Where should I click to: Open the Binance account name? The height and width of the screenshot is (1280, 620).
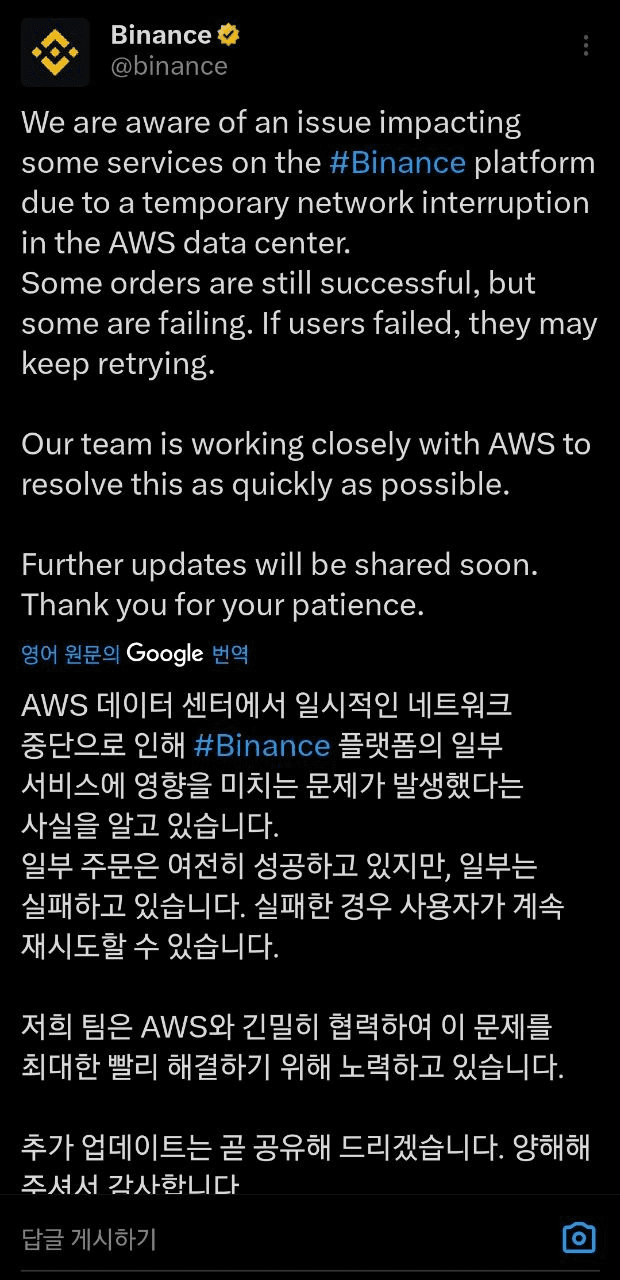[x=161, y=35]
